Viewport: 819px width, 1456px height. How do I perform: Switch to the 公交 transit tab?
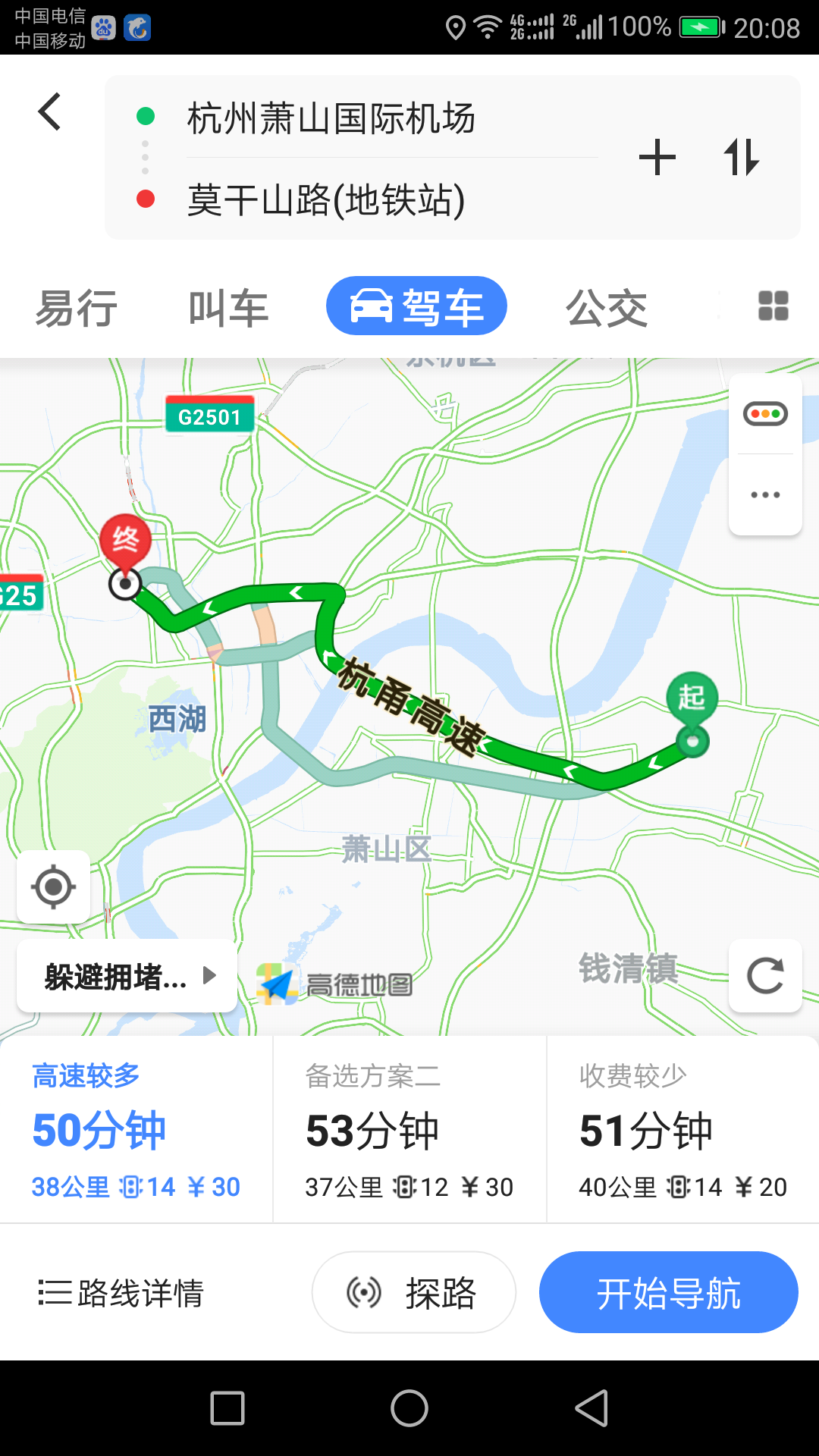(607, 308)
